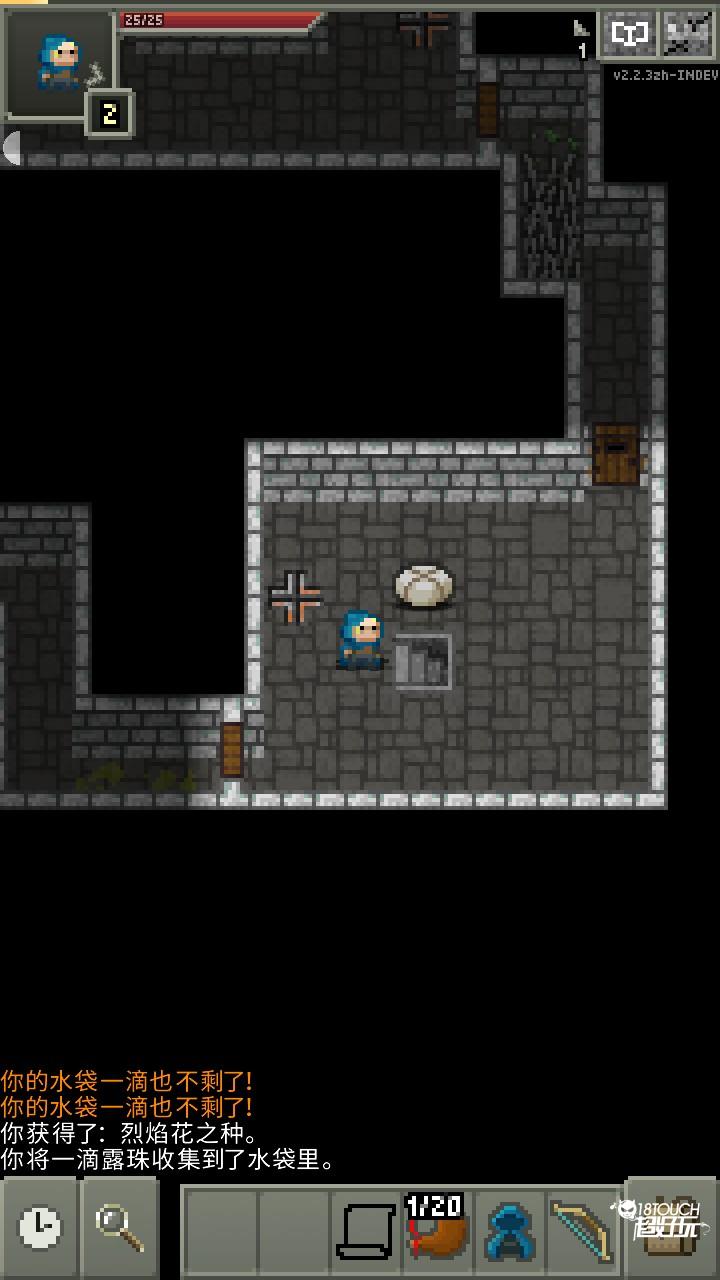The image size is (720, 1280).
Task: Use the waterskin quickslot showing 1/20
Action: [437, 1232]
